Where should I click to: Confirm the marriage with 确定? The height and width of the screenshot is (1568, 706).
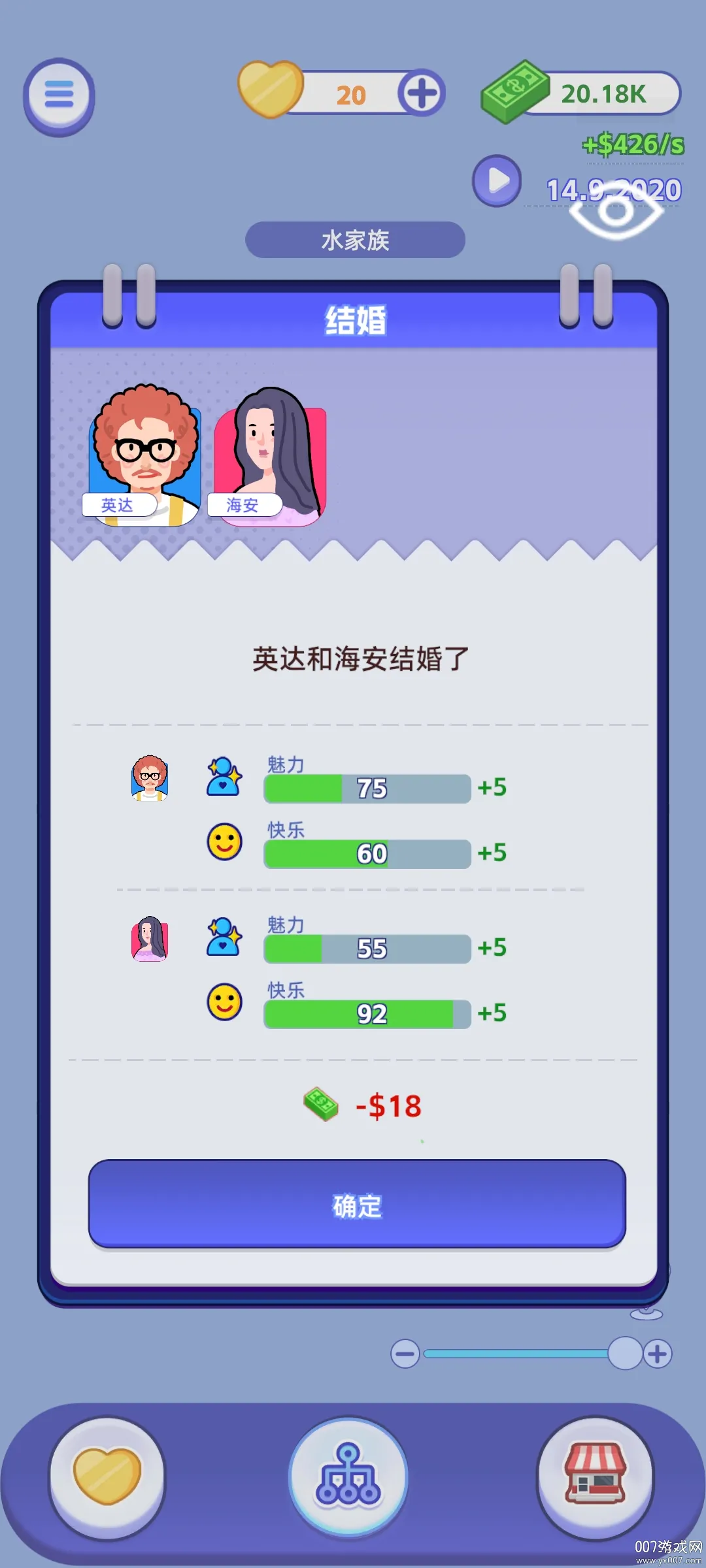pos(357,1204)
